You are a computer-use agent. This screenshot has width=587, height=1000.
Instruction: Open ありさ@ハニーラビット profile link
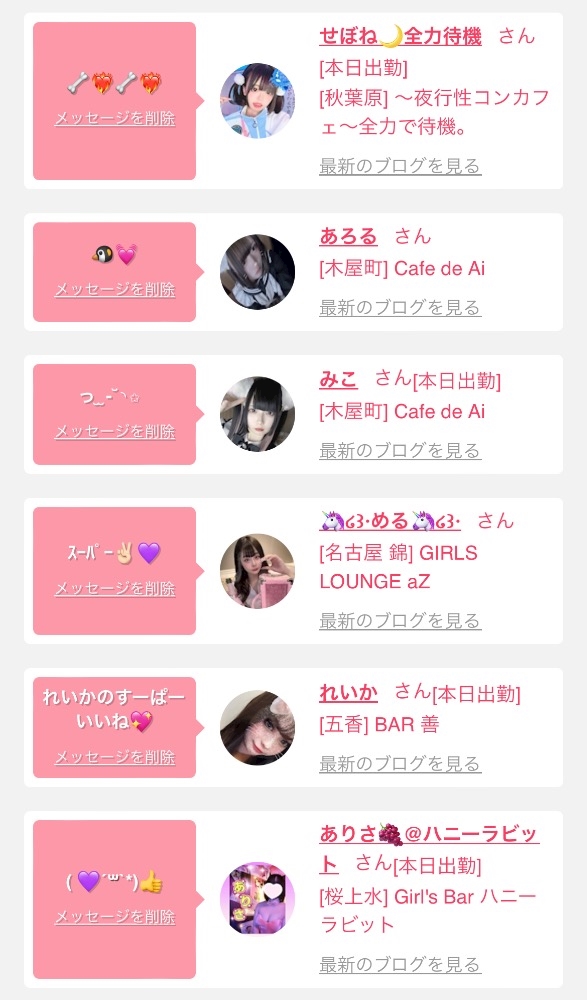[429, 849]
